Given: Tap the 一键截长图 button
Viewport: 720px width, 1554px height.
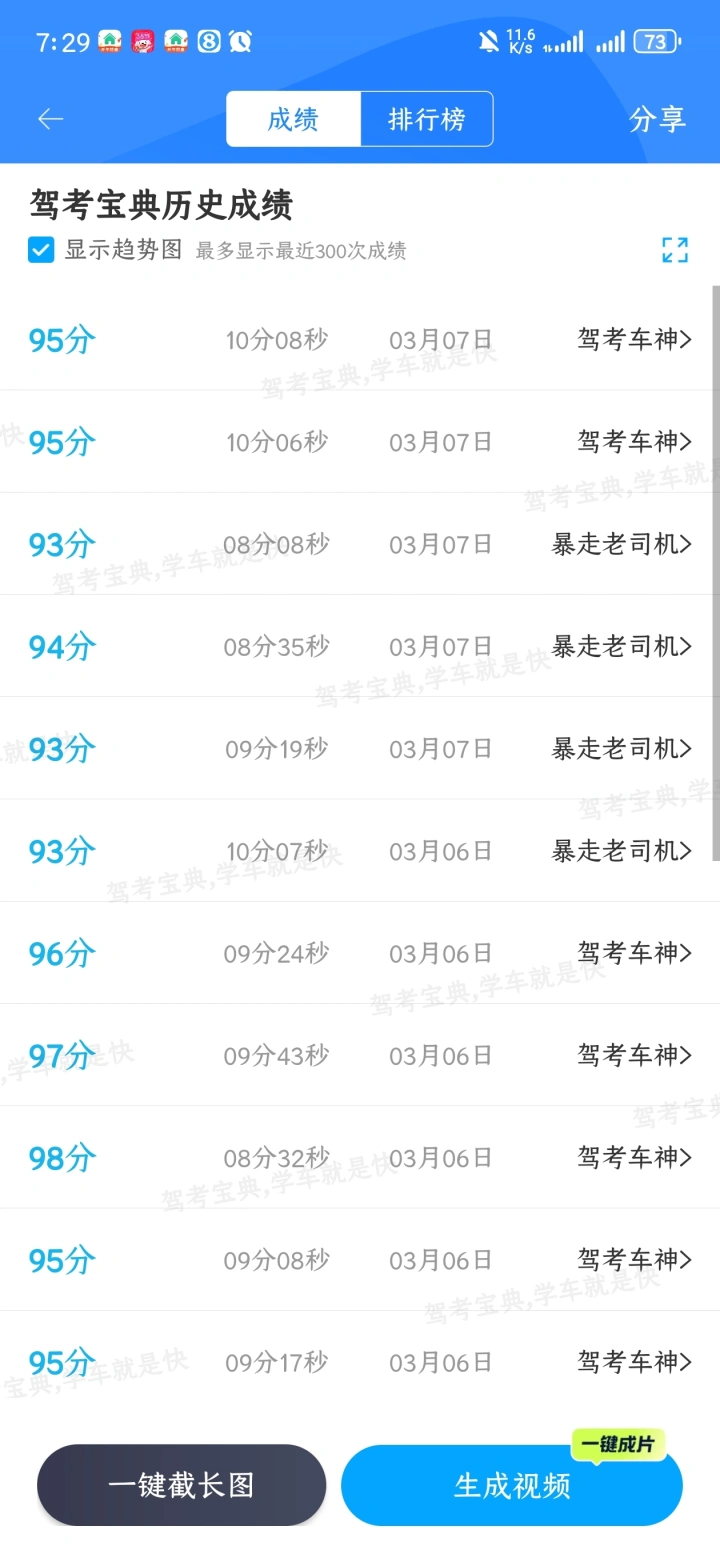Looking at the screenshot, I should (182, 1485).
